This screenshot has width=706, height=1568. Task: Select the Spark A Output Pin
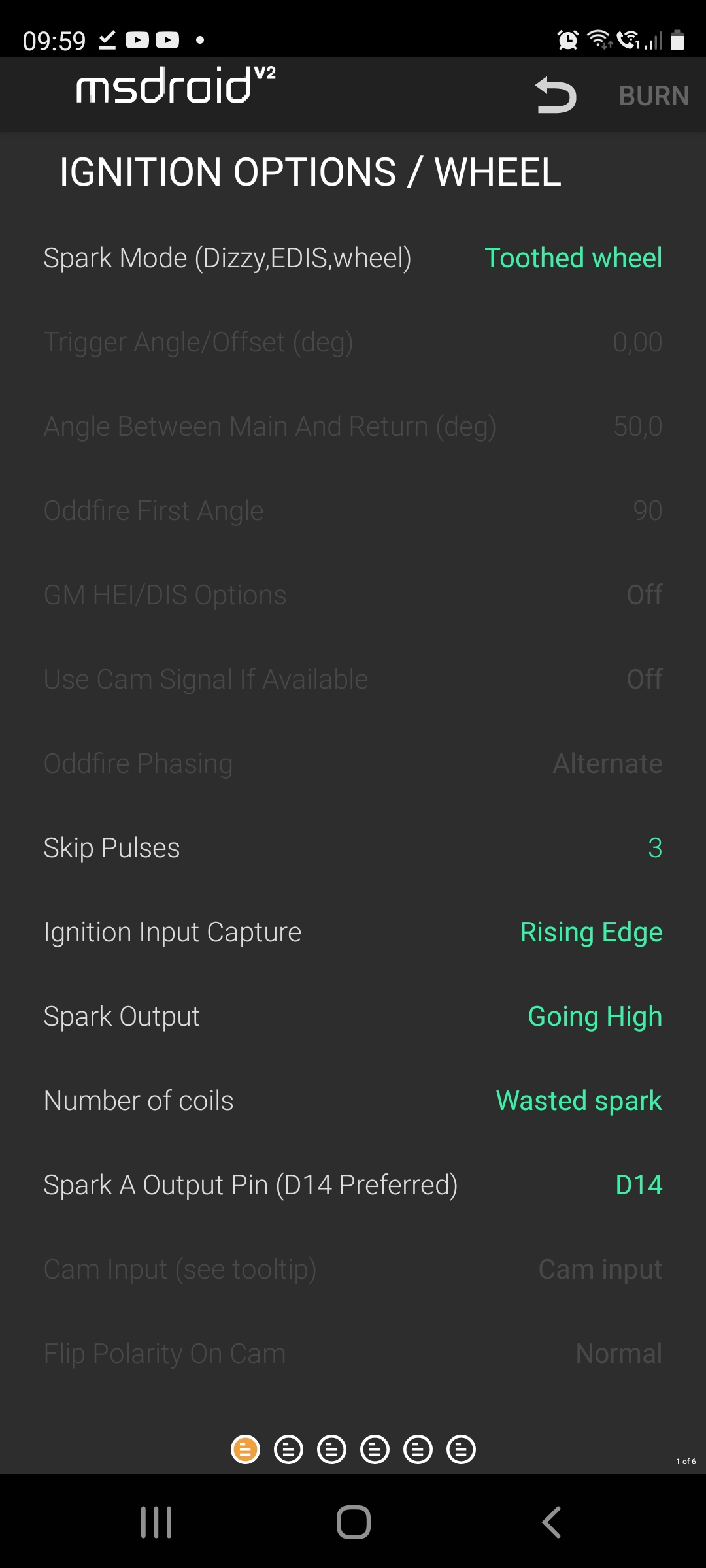[x=639, y=1185]
